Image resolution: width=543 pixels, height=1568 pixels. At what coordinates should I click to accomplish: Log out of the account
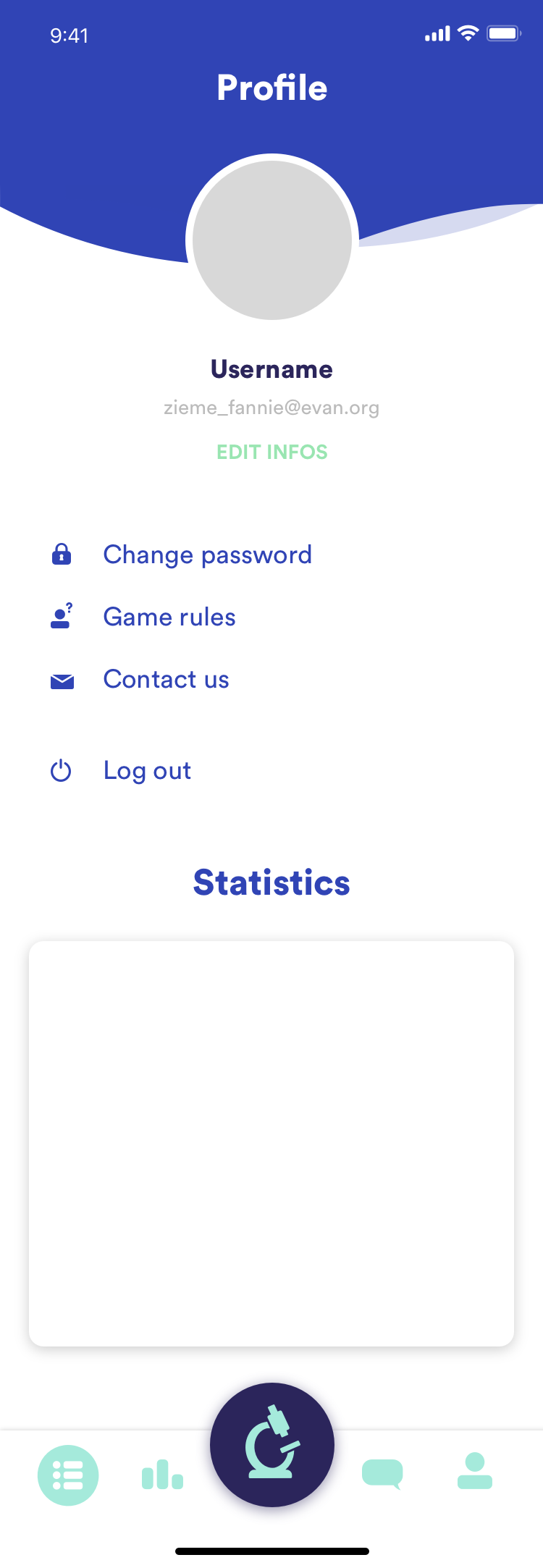pos(147,771)
